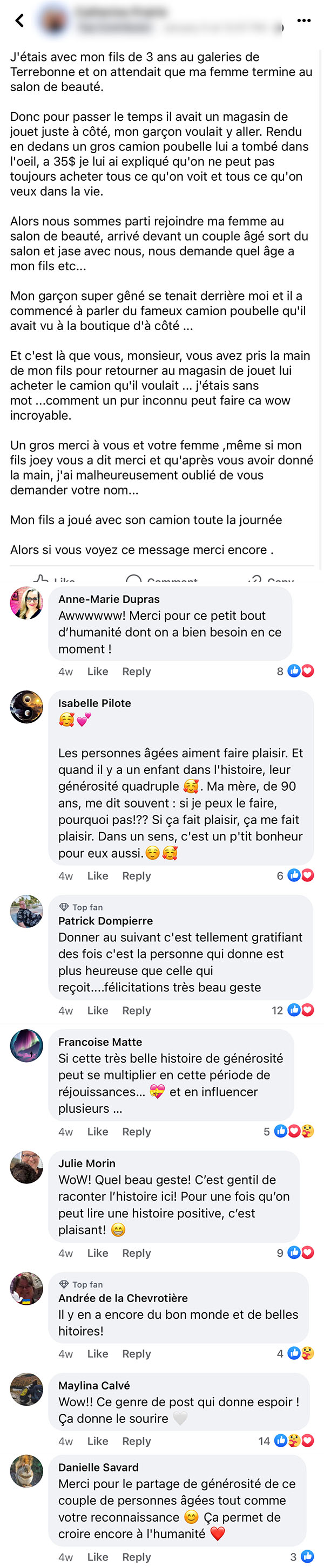This screenshot has height=1568, width=324.
Task: See reactions on Patrick Dompierre's comment
Action: click(293, 1010)
